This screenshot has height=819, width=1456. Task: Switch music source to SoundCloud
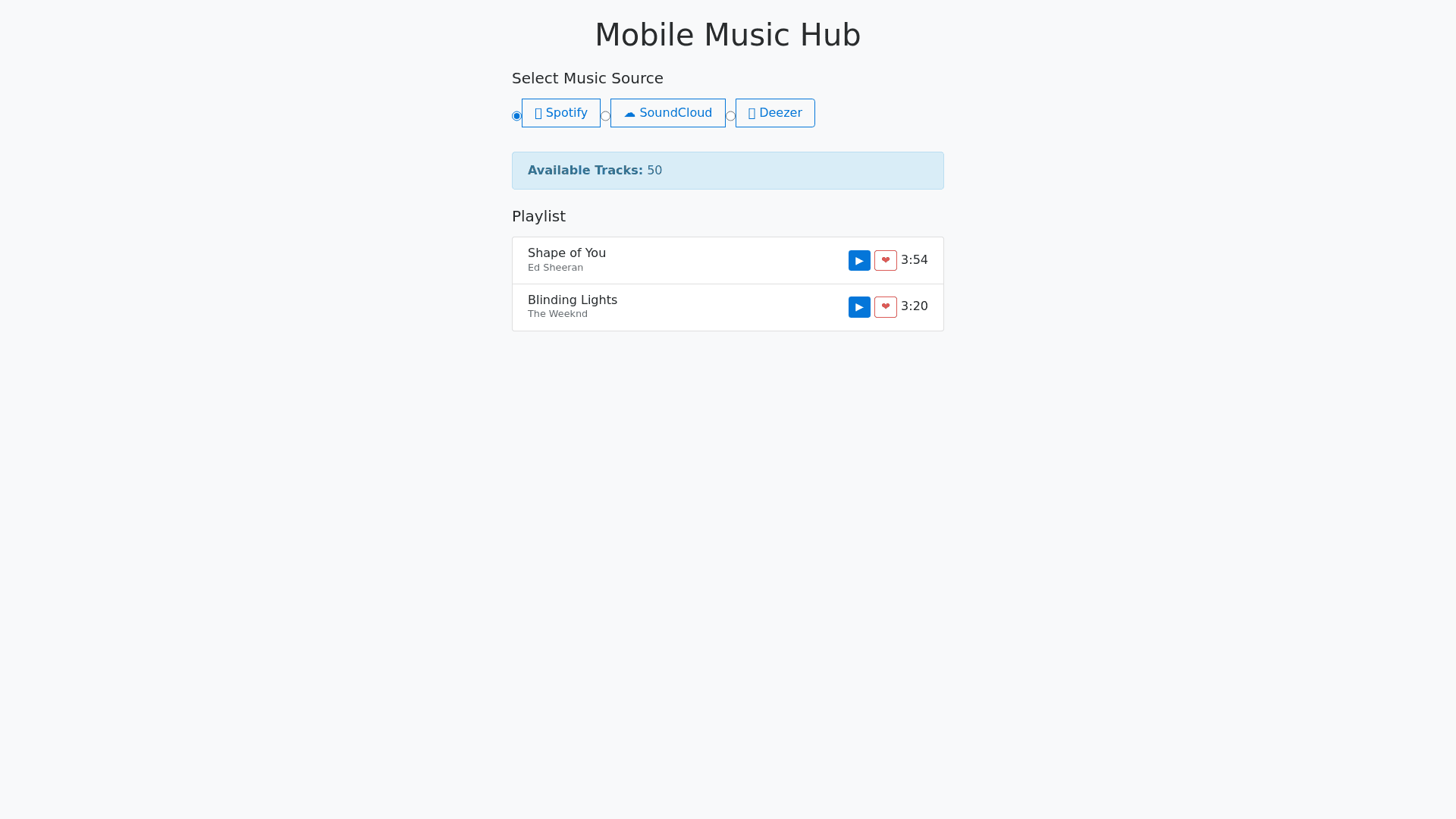coord(667,113)
